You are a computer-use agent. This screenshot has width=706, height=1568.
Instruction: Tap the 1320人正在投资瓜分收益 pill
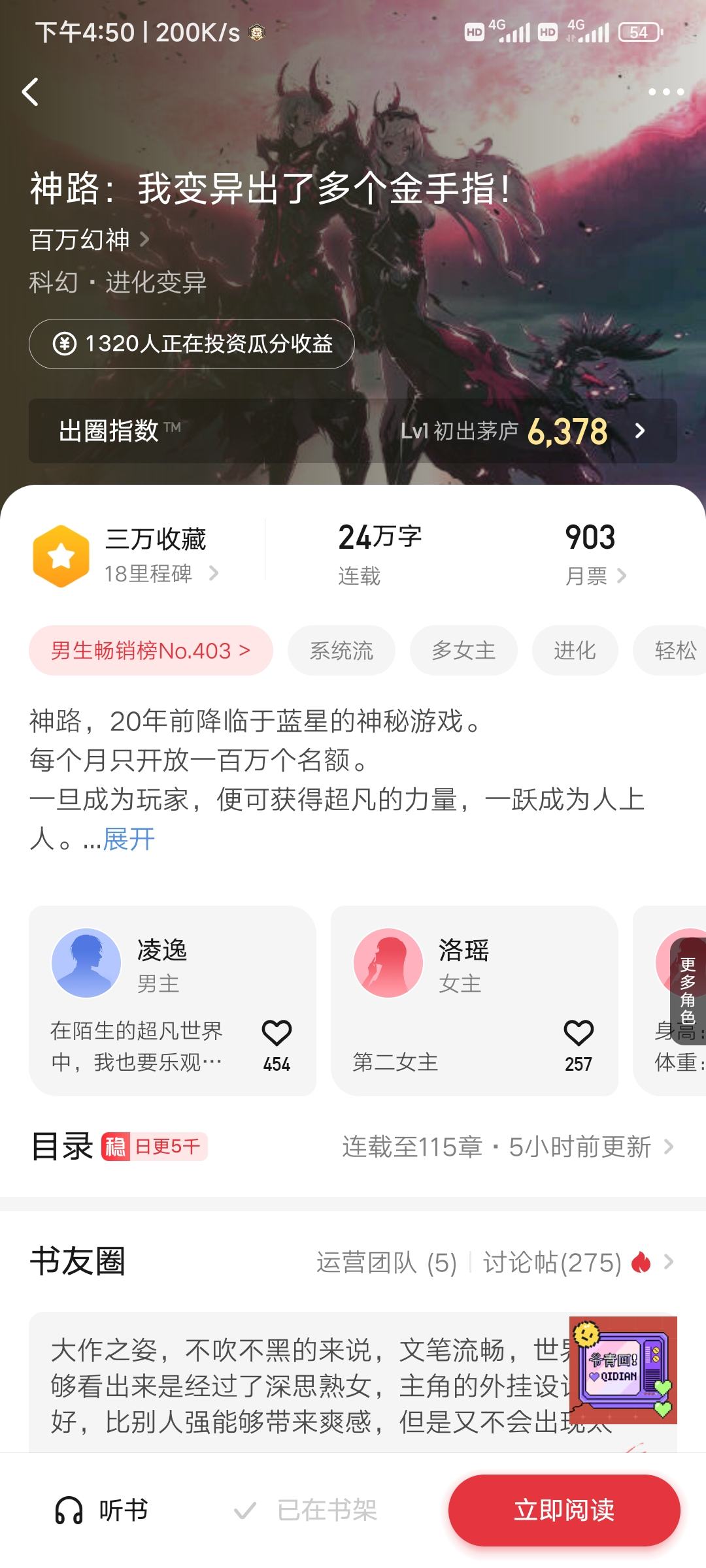[192, 344]
